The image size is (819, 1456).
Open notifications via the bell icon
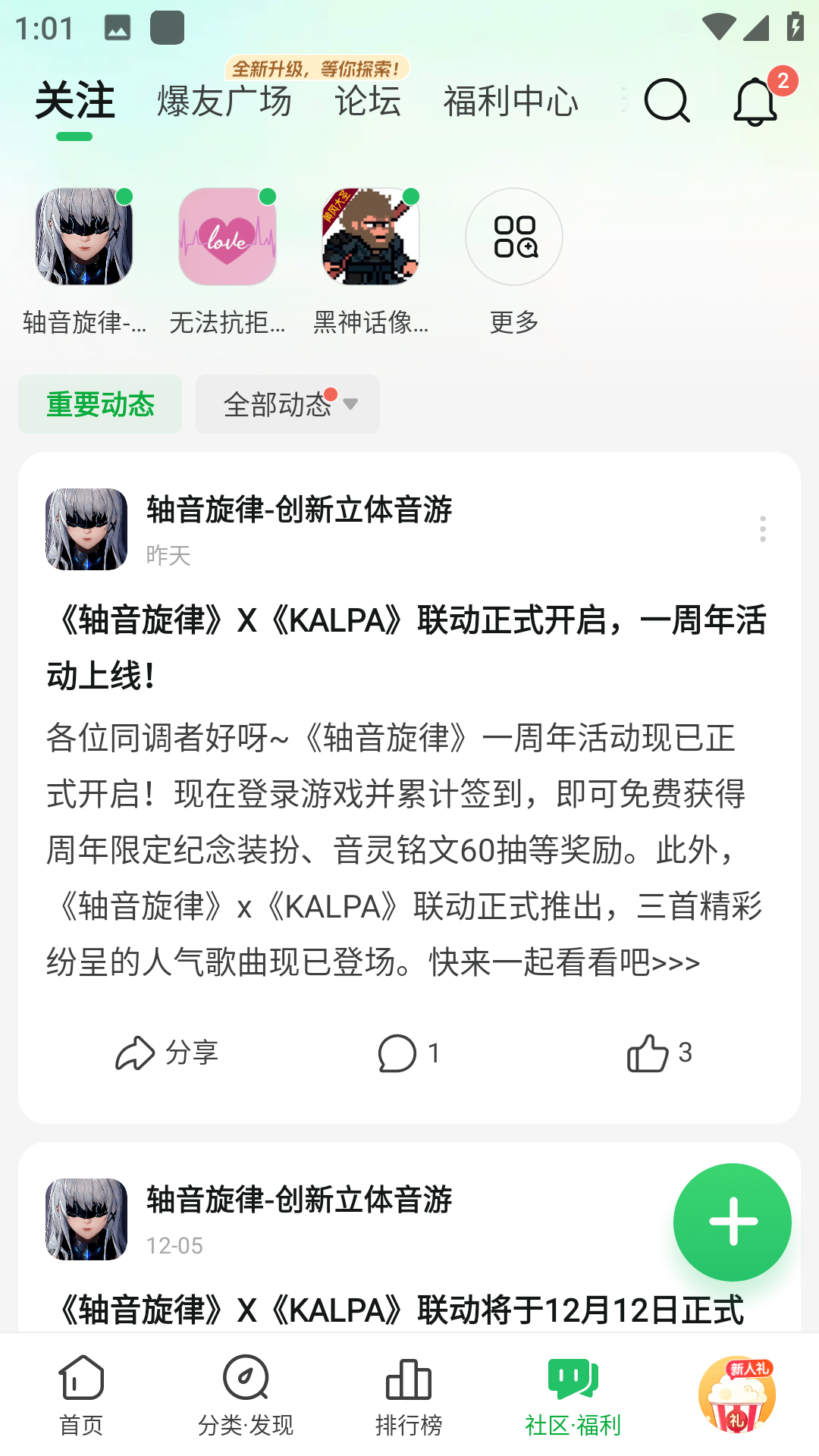(754, 102)
